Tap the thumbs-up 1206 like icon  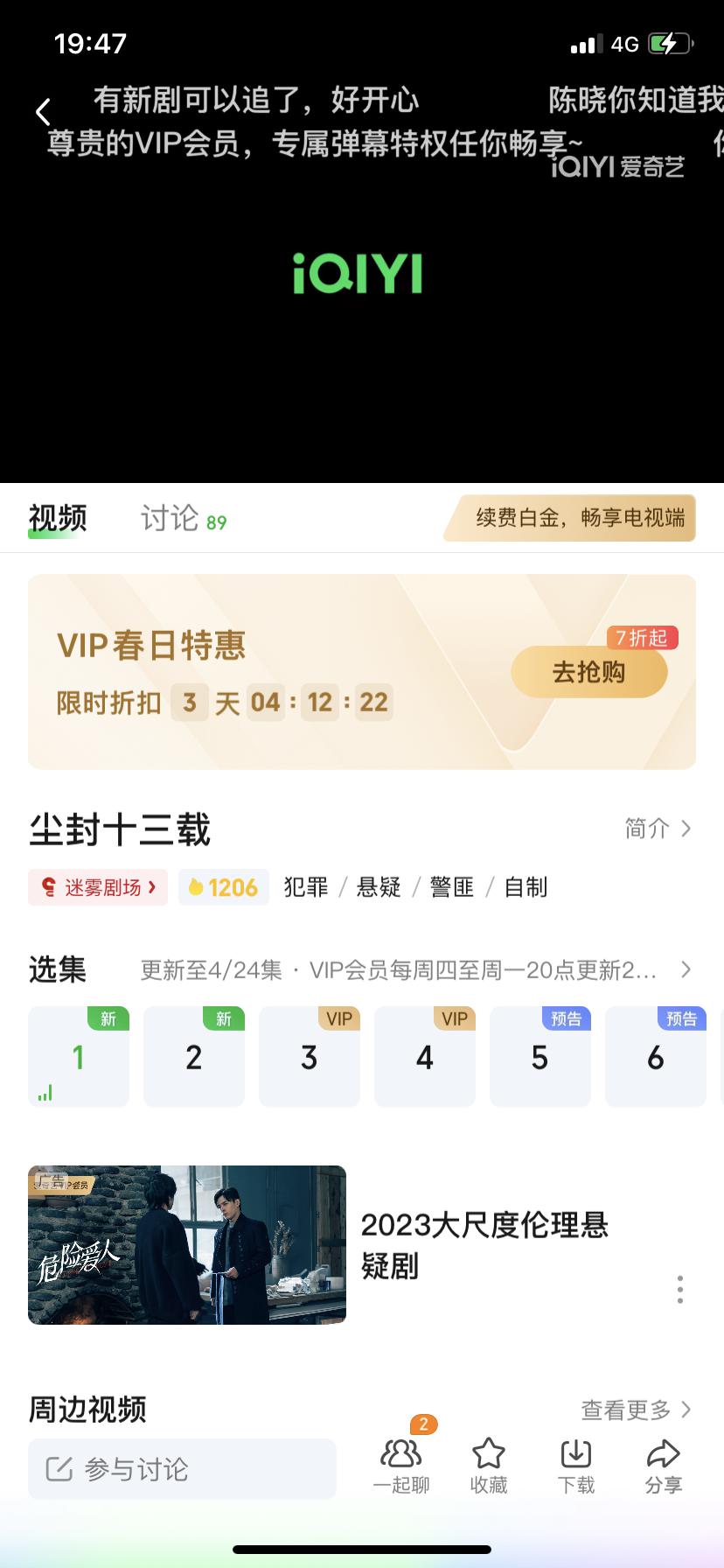(x=223, y=887)
